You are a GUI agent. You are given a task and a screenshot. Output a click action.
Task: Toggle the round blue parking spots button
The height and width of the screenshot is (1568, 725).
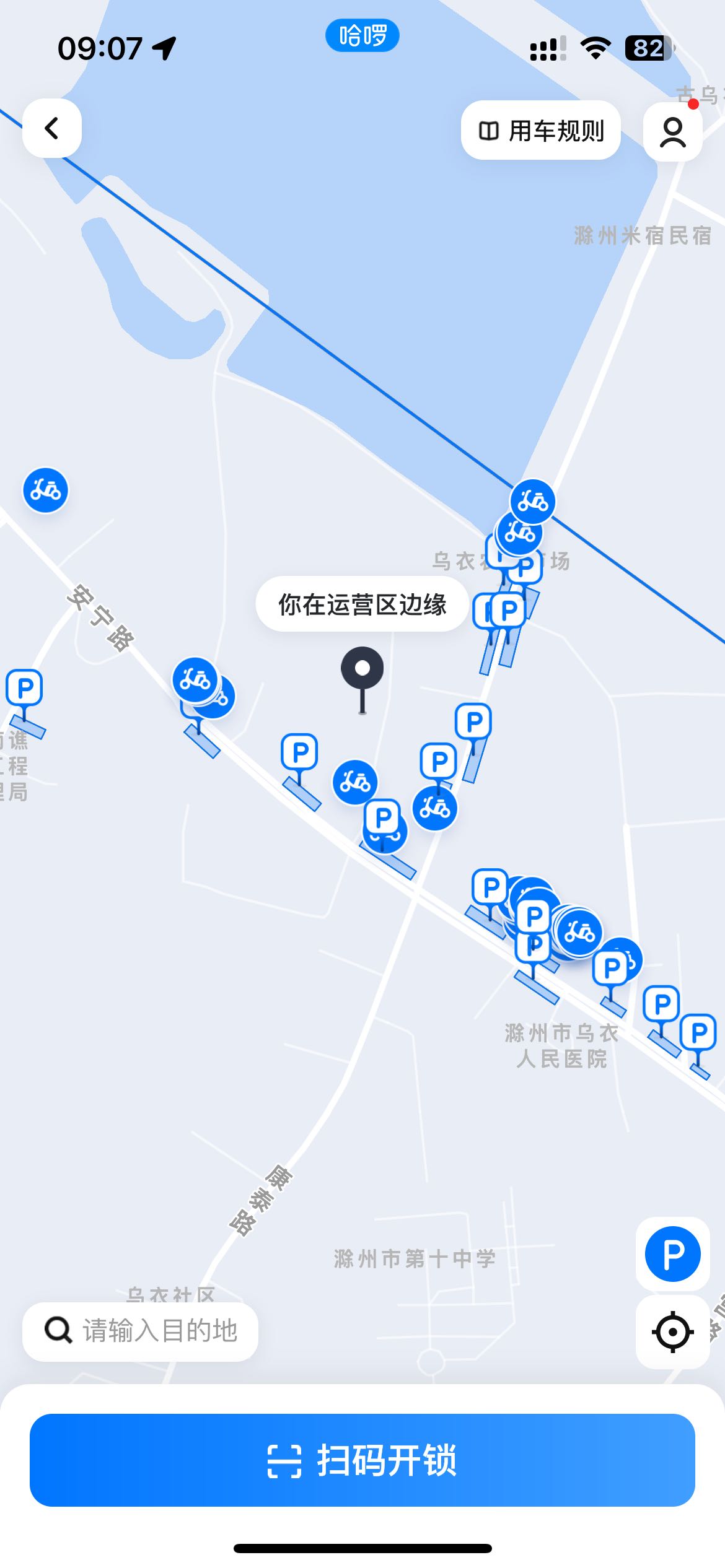[672, 1254]
